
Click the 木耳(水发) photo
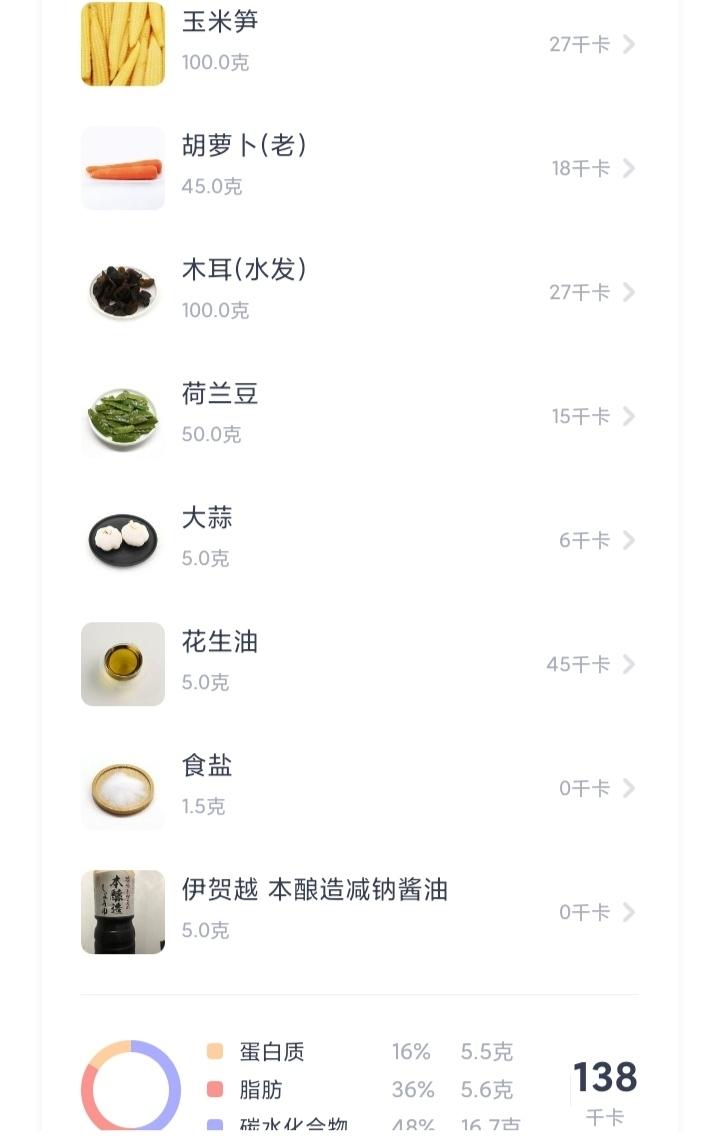pos(122,292)
